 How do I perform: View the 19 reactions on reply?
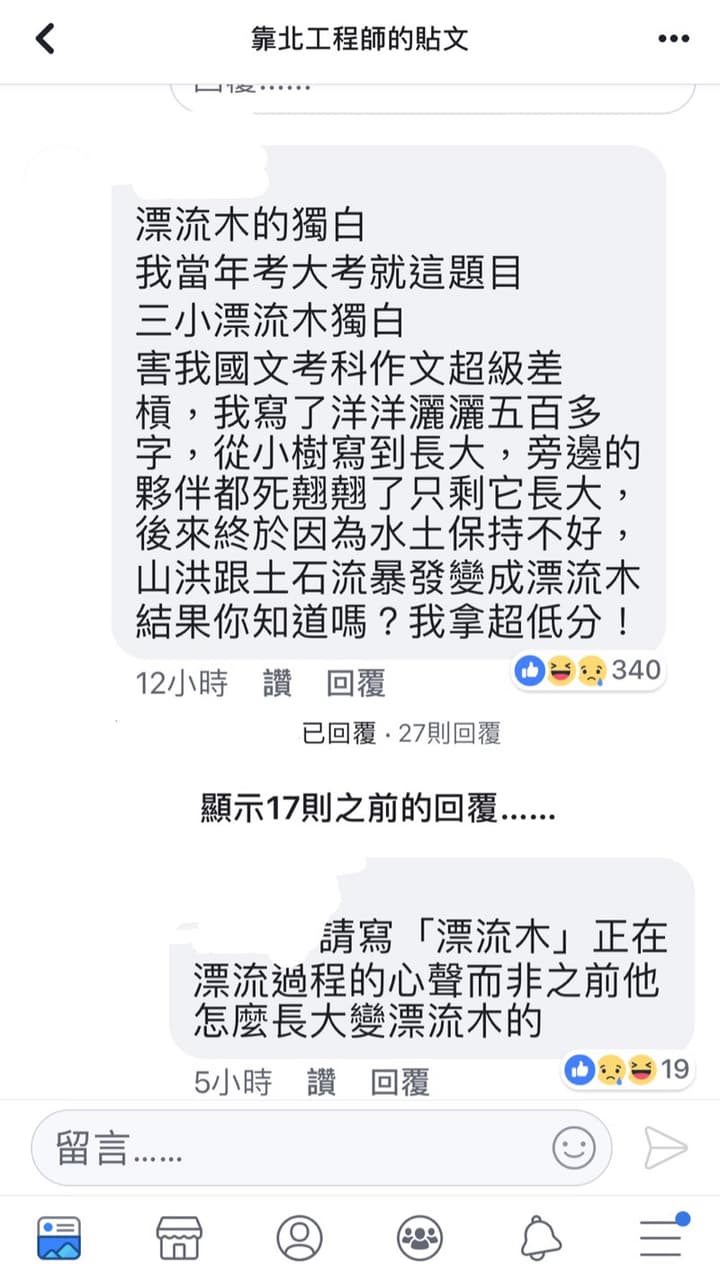[626, 1070]
